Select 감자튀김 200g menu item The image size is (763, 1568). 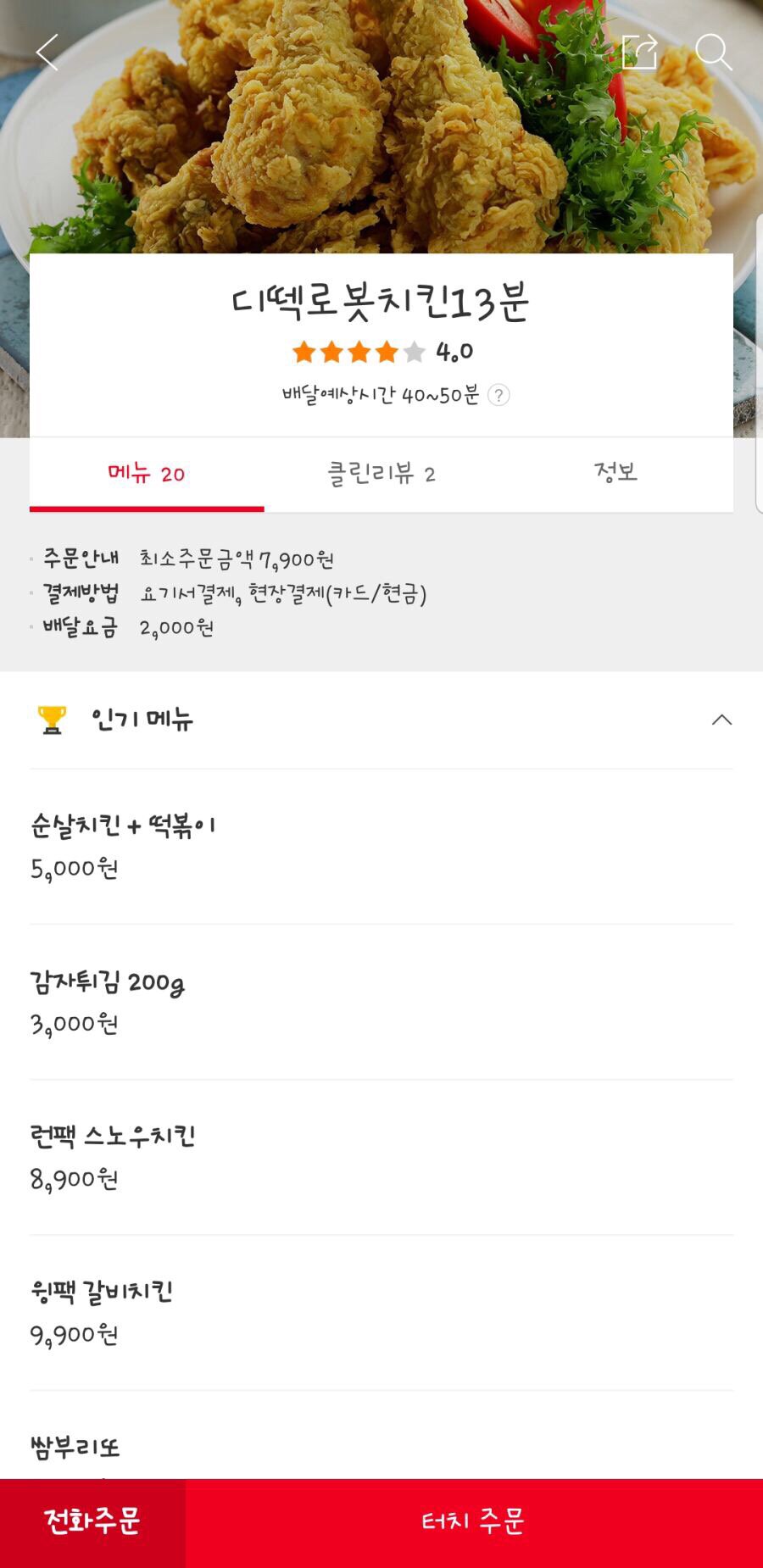381,1002
